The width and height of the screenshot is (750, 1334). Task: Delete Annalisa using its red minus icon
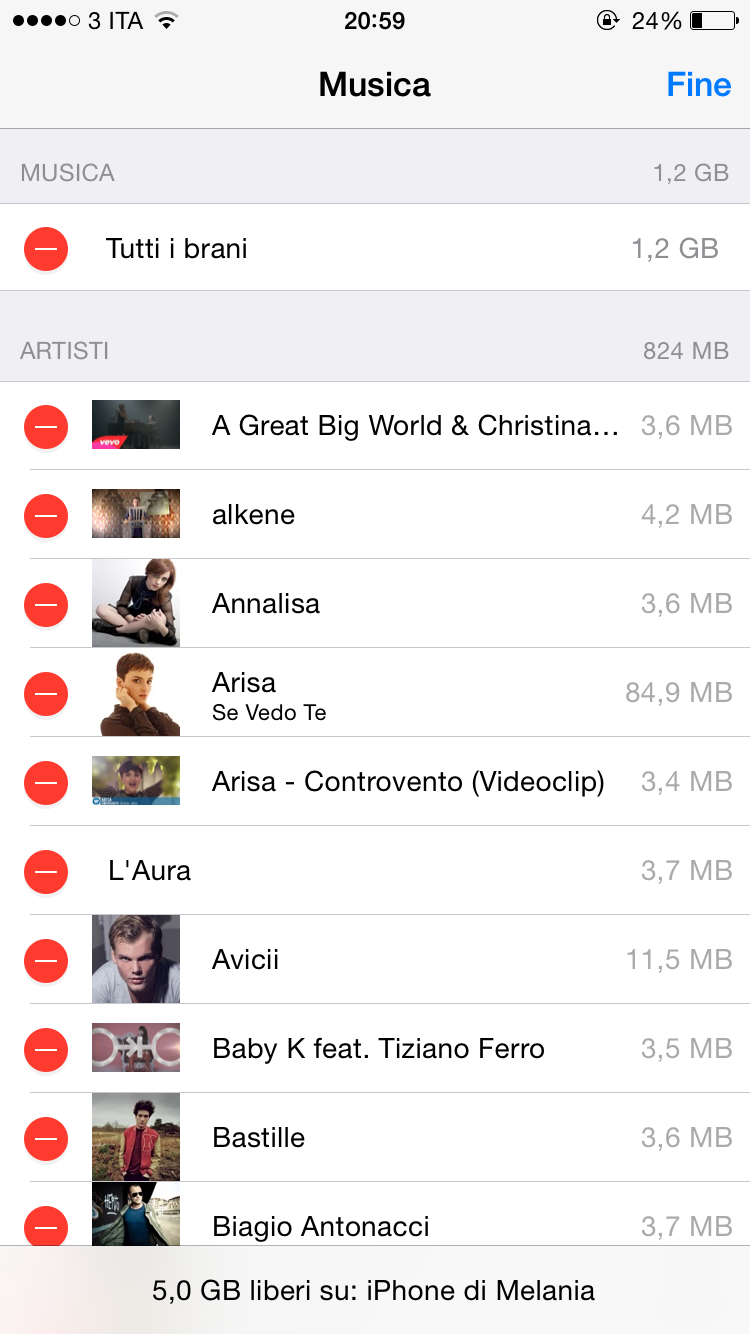click(46, 604)
